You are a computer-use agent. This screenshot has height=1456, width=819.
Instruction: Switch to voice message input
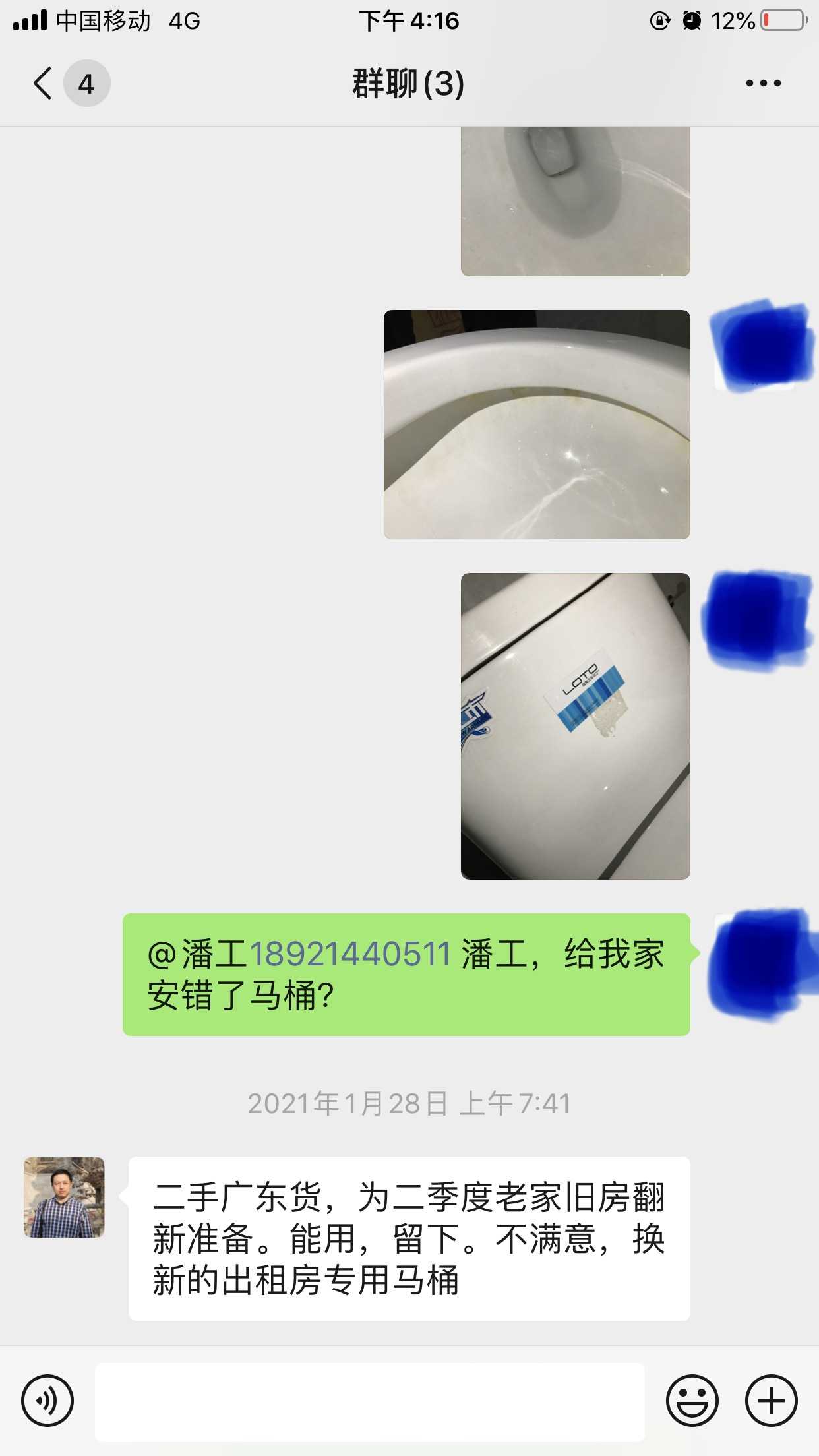coord(47,1401)
